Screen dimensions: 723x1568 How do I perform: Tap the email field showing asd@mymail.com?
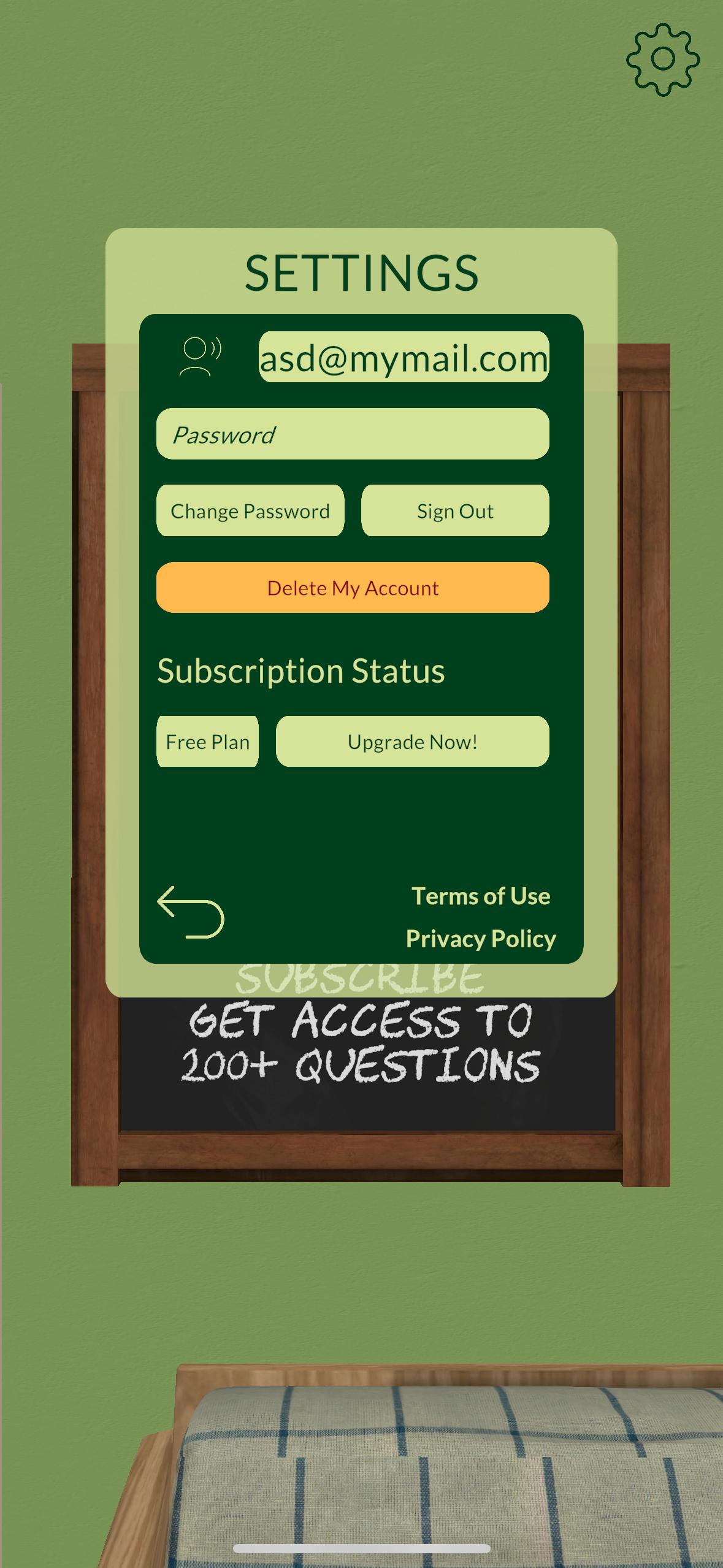tap(404, 357)
